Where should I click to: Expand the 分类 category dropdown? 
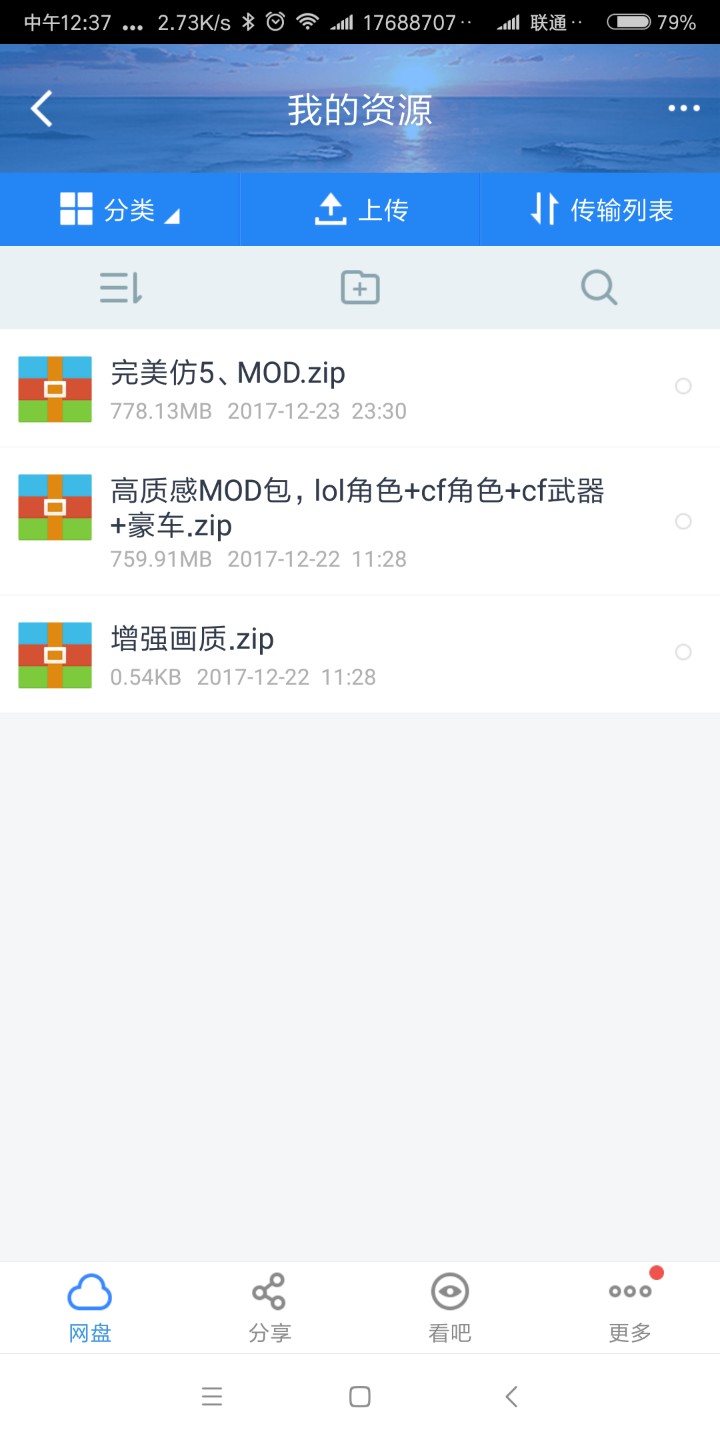click(120, 210)
